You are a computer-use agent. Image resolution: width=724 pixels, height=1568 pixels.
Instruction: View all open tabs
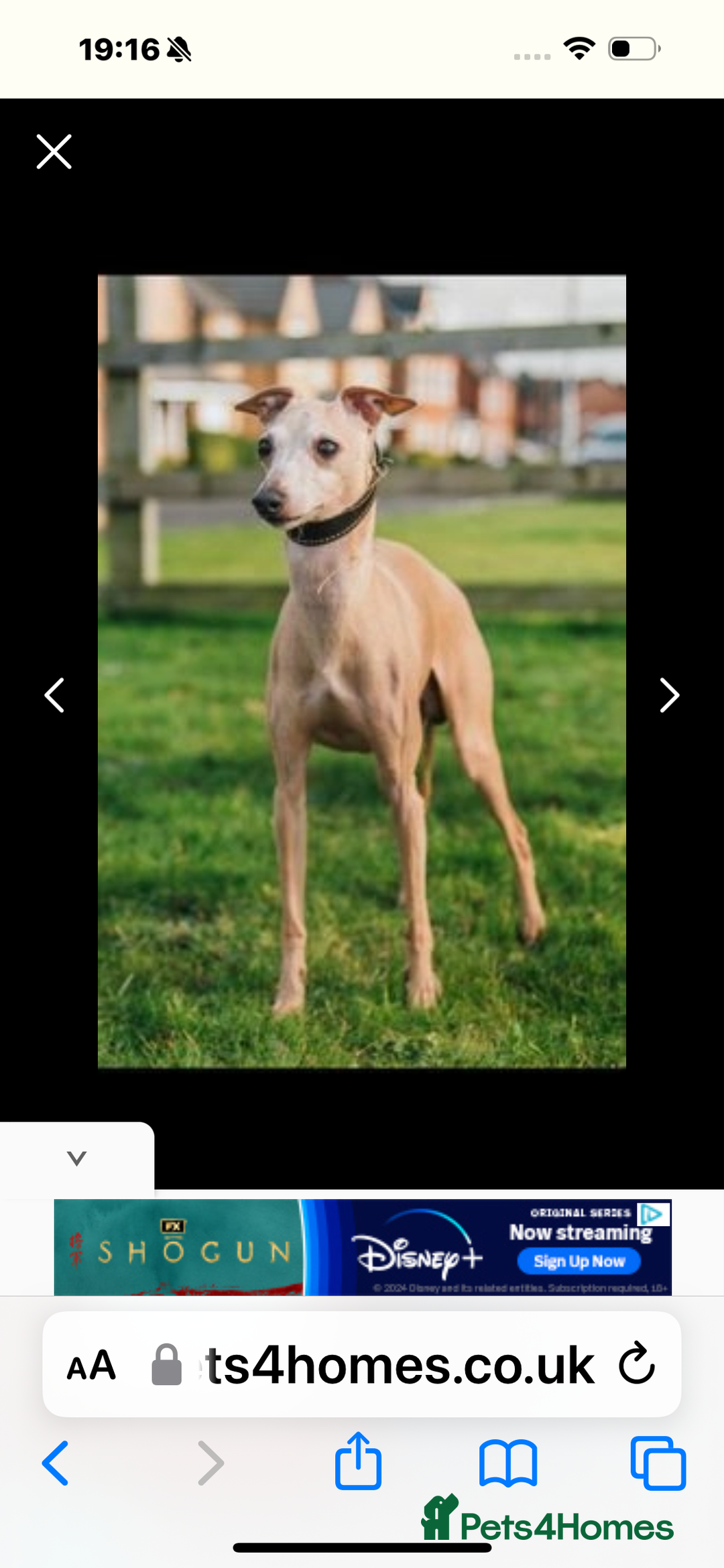[x=658, y=1463]
